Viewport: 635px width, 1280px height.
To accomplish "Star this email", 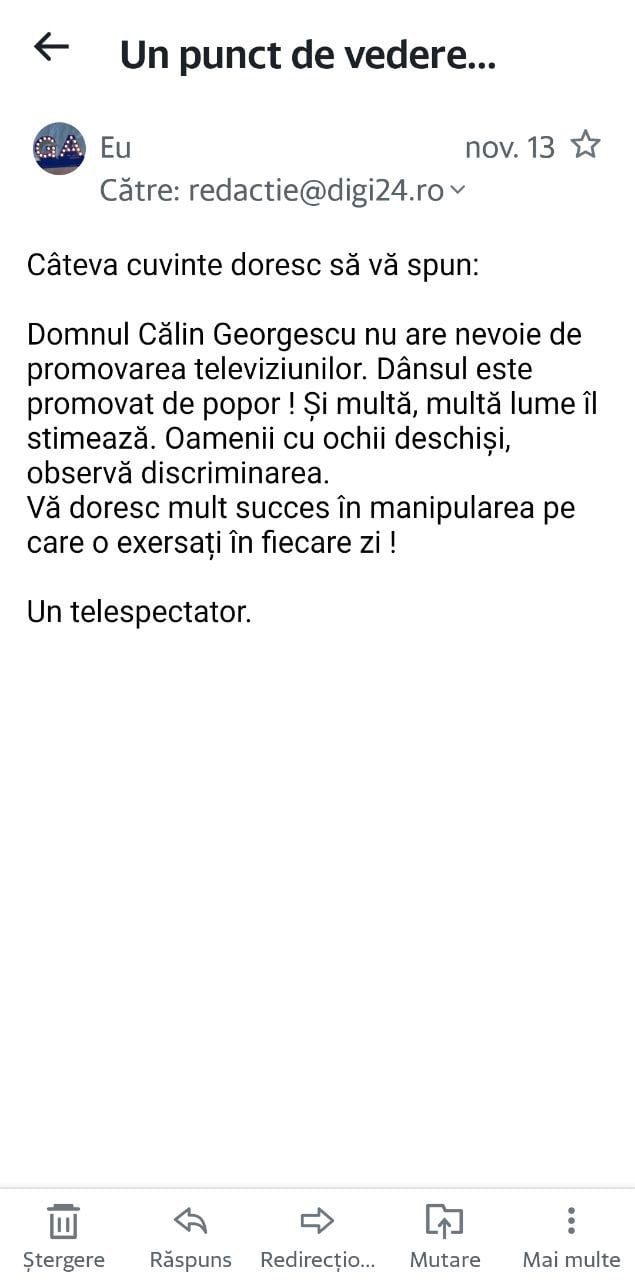I will pos(585,146).
